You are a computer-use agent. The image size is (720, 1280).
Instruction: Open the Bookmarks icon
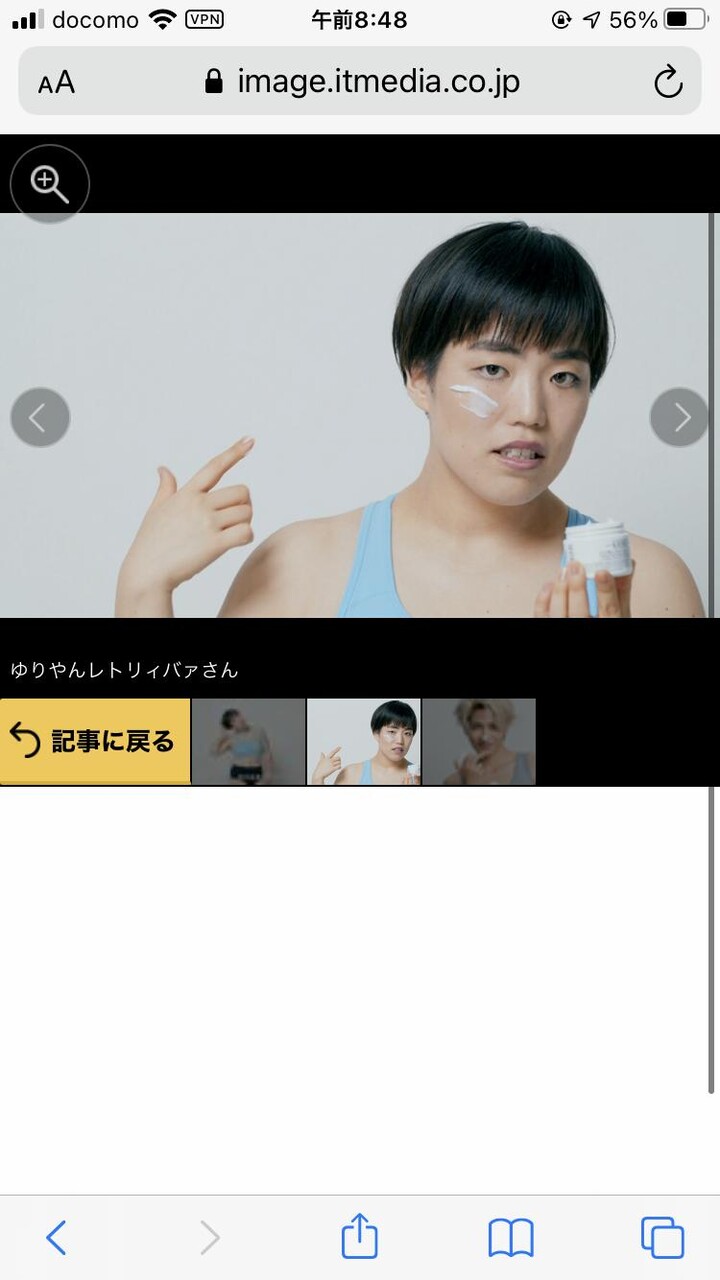(511, 1238)
